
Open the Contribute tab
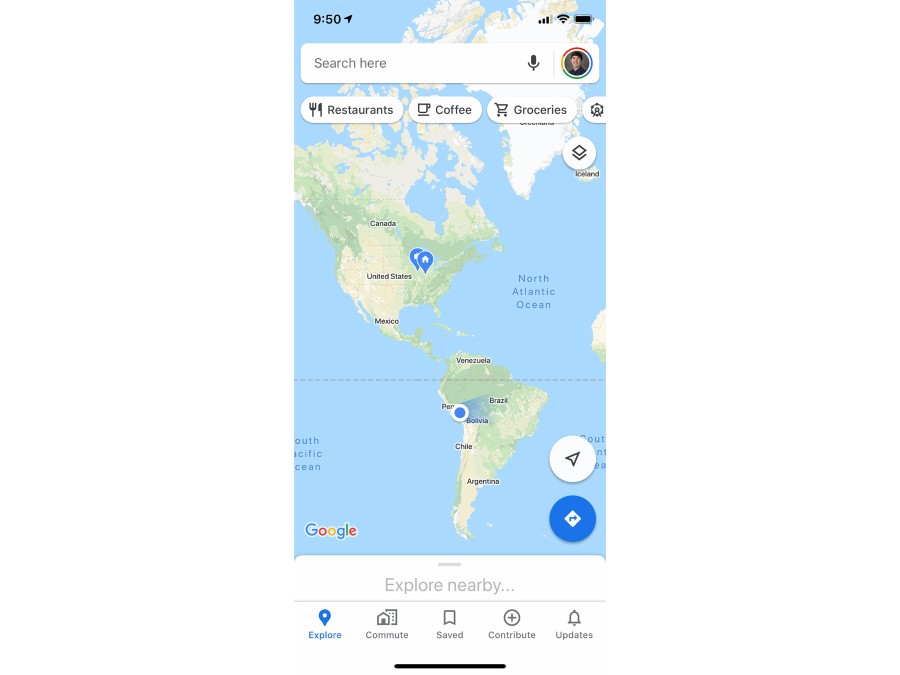pos(512,624)
